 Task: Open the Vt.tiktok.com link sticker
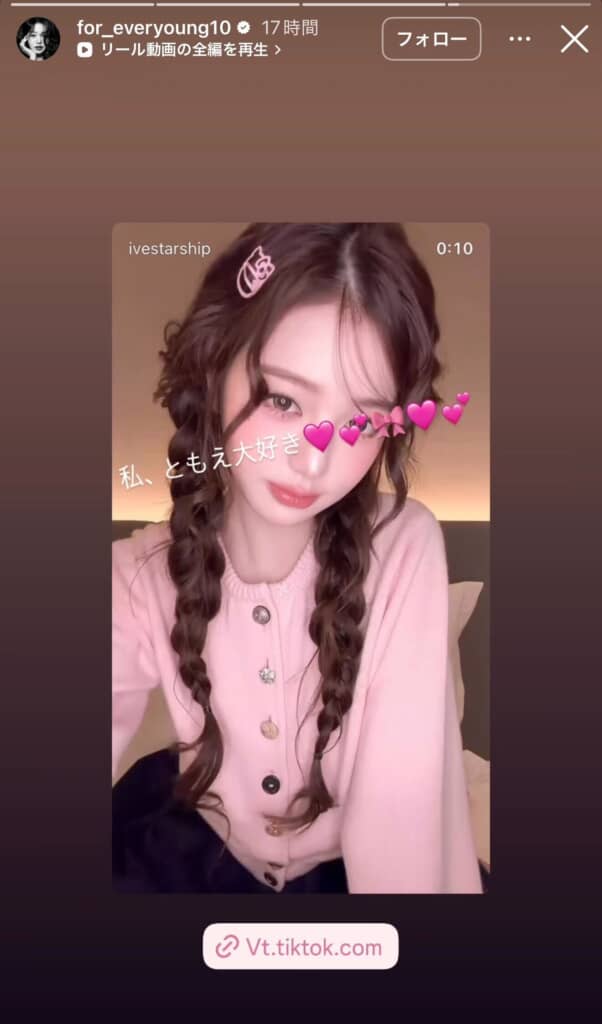[301, 946]
